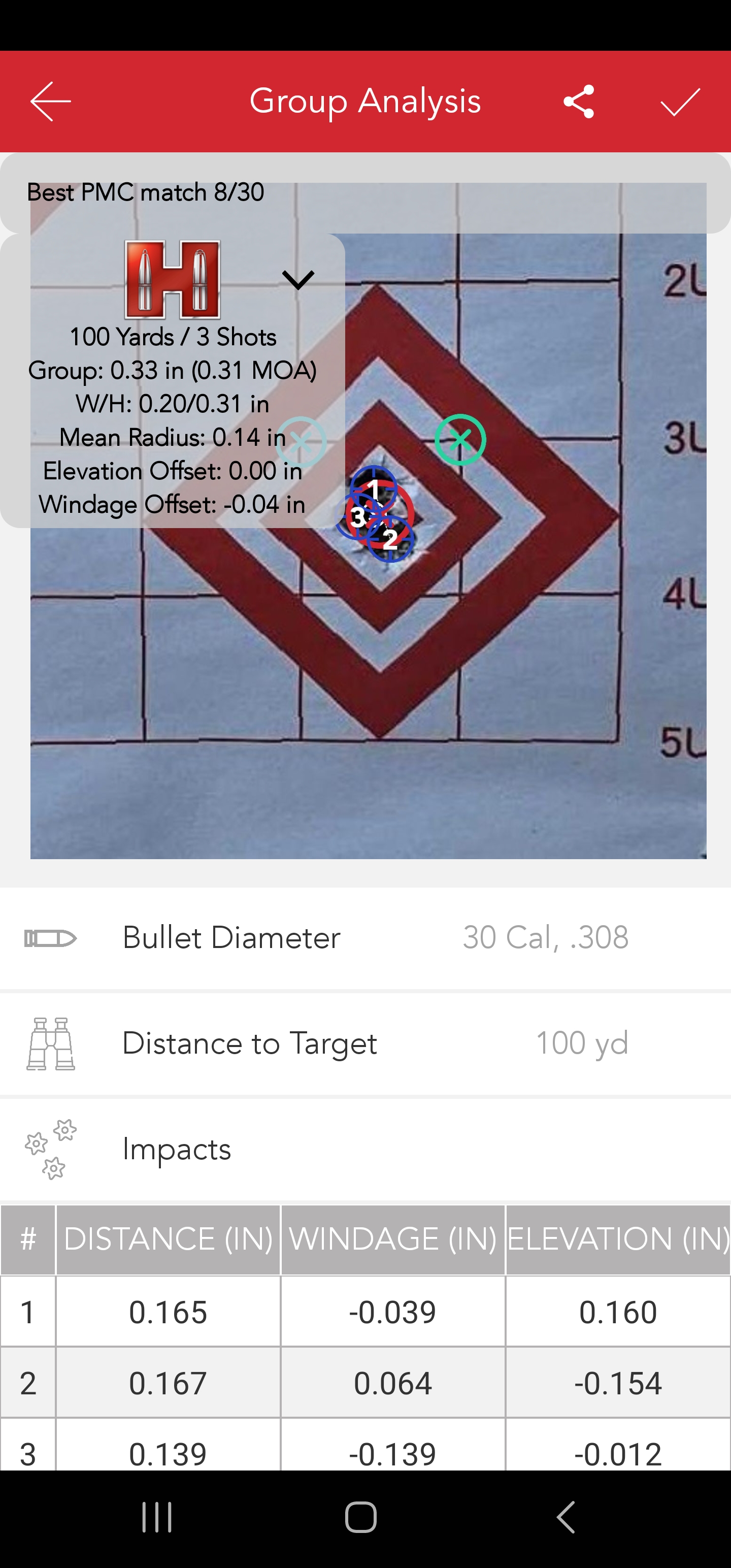Tap the system home button
The height and width of the screenshot is (1568, 731).
click(361, 1517)
